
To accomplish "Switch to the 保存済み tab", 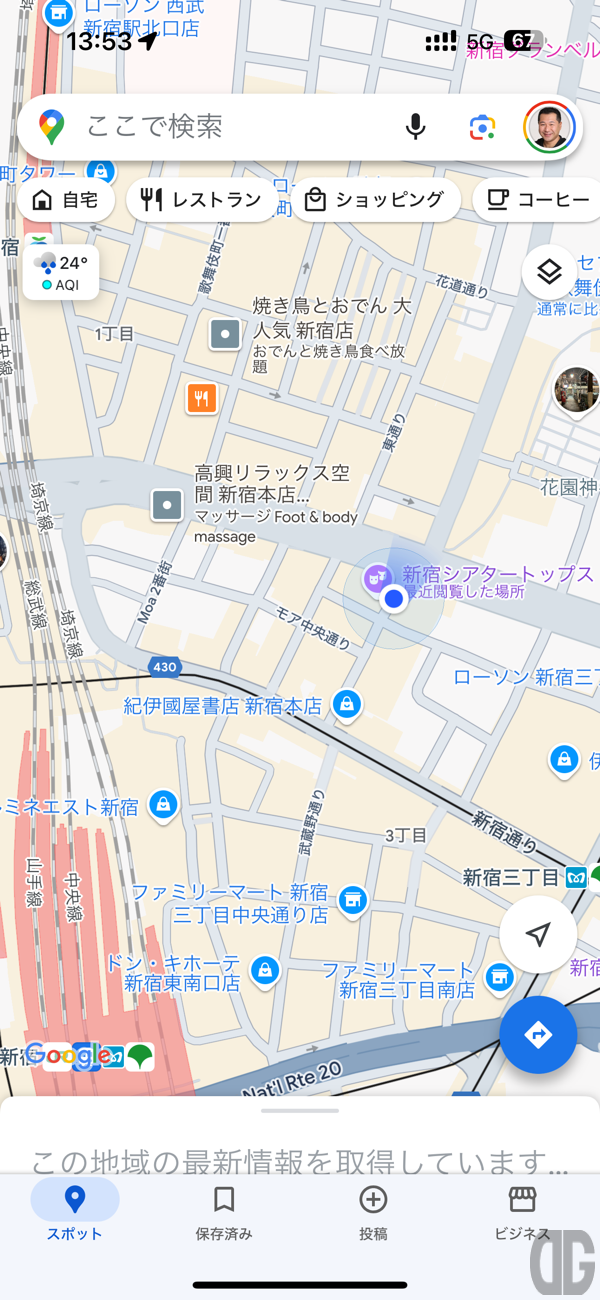I will (x=224, y=1212).
